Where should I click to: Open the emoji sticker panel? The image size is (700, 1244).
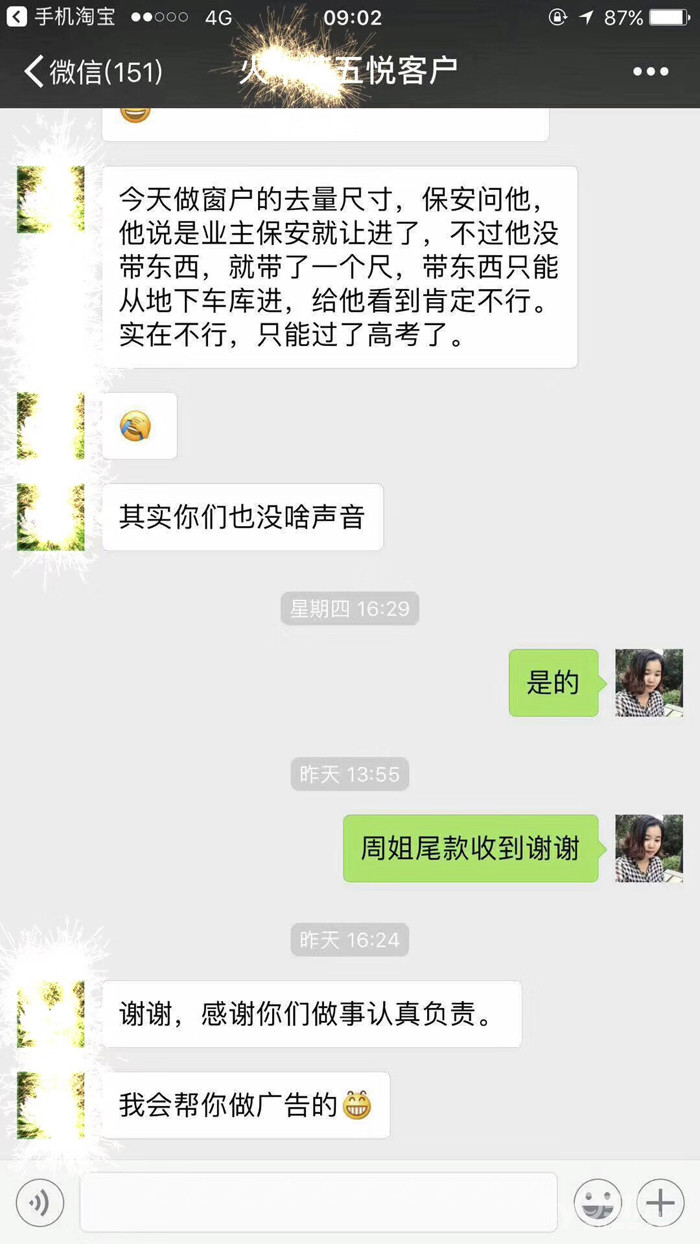coord(598,1202)
